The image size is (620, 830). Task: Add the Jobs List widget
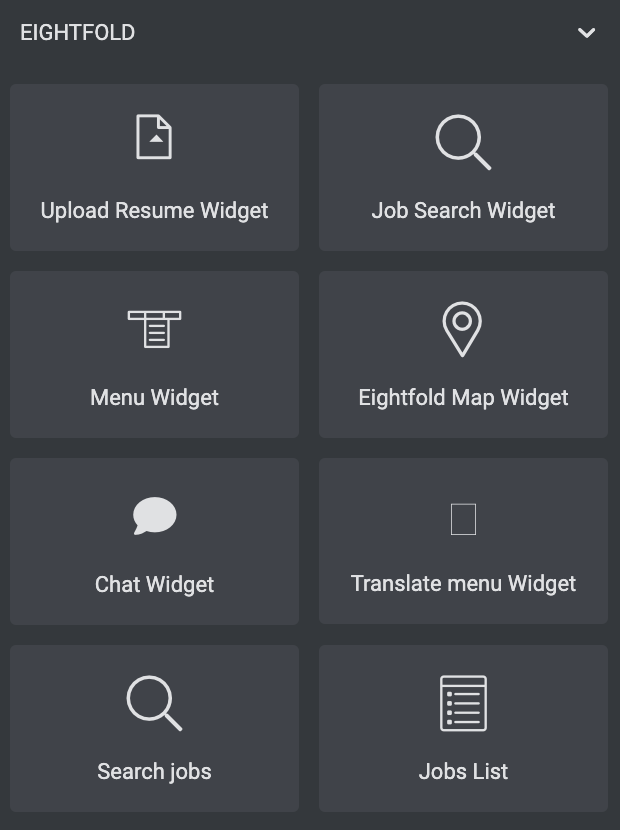[x=463, y=728]
